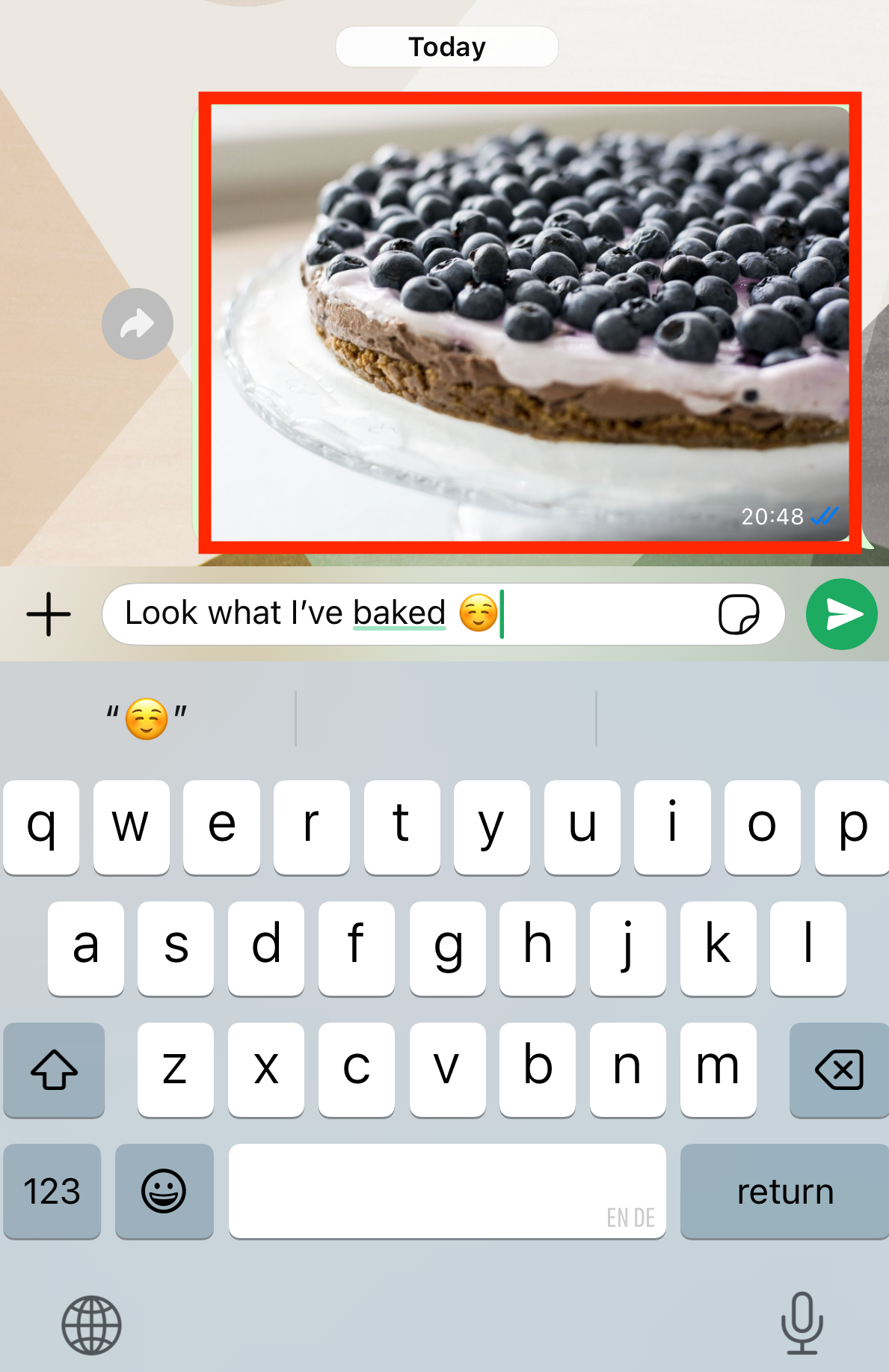Open the sent blueberry cake photo
This screenshot has width=889, height=1372.
click(529, 322)
